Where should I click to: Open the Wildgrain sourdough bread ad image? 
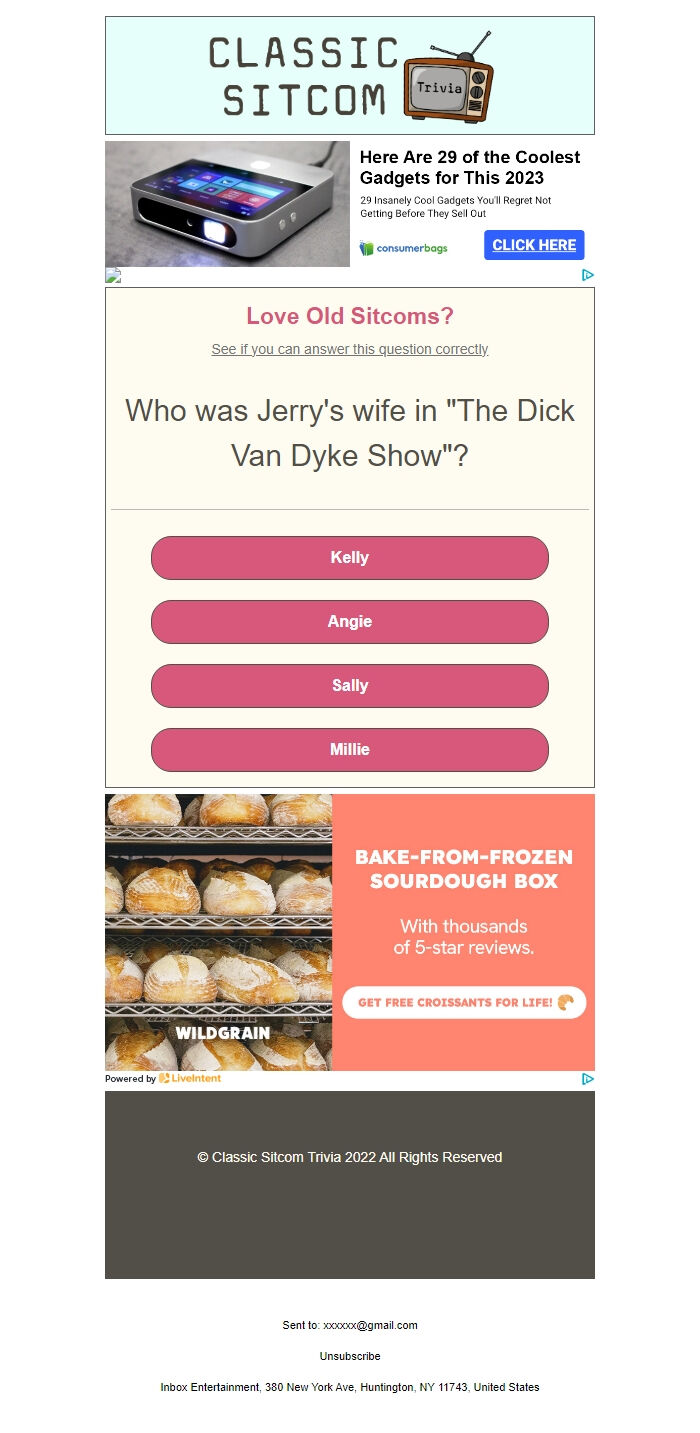218,930
